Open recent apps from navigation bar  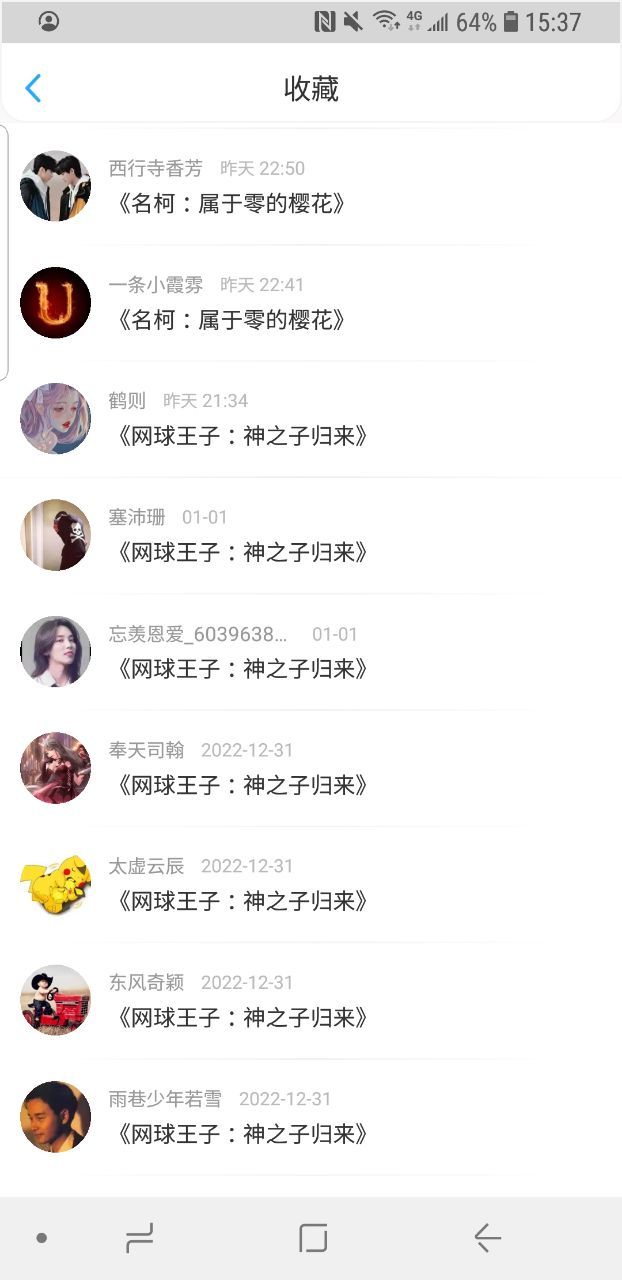click(140, 1238)
